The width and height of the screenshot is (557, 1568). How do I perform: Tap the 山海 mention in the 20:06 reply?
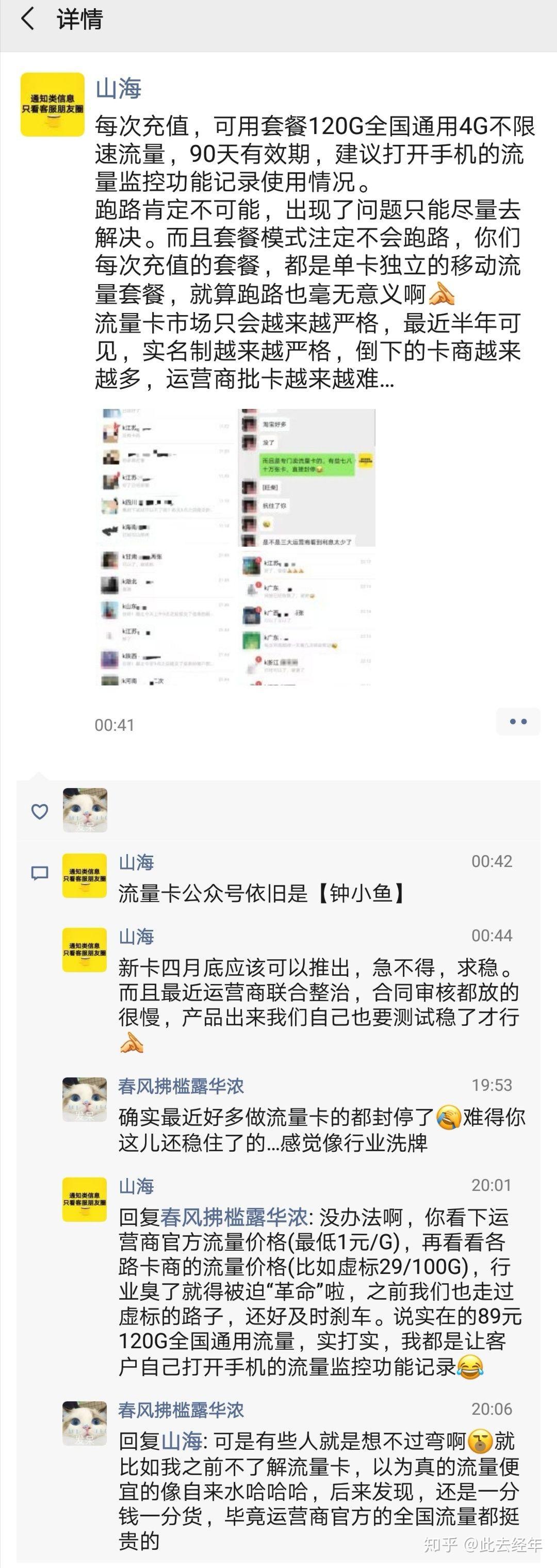(182, 1441)
